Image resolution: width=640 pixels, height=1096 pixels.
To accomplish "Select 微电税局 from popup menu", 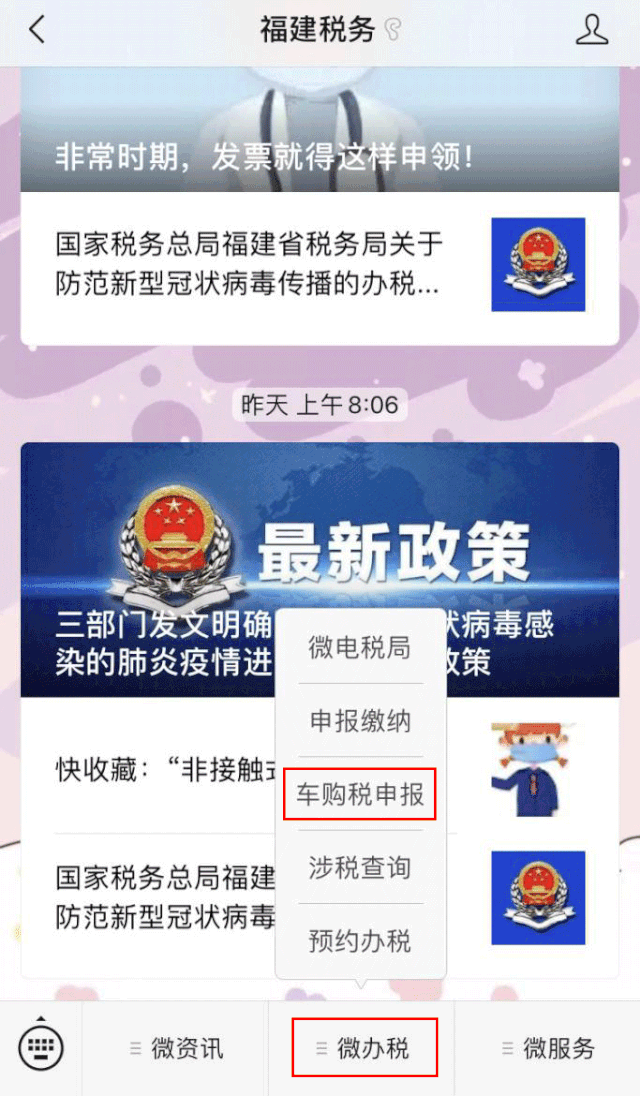I will [x=360, y=648].
